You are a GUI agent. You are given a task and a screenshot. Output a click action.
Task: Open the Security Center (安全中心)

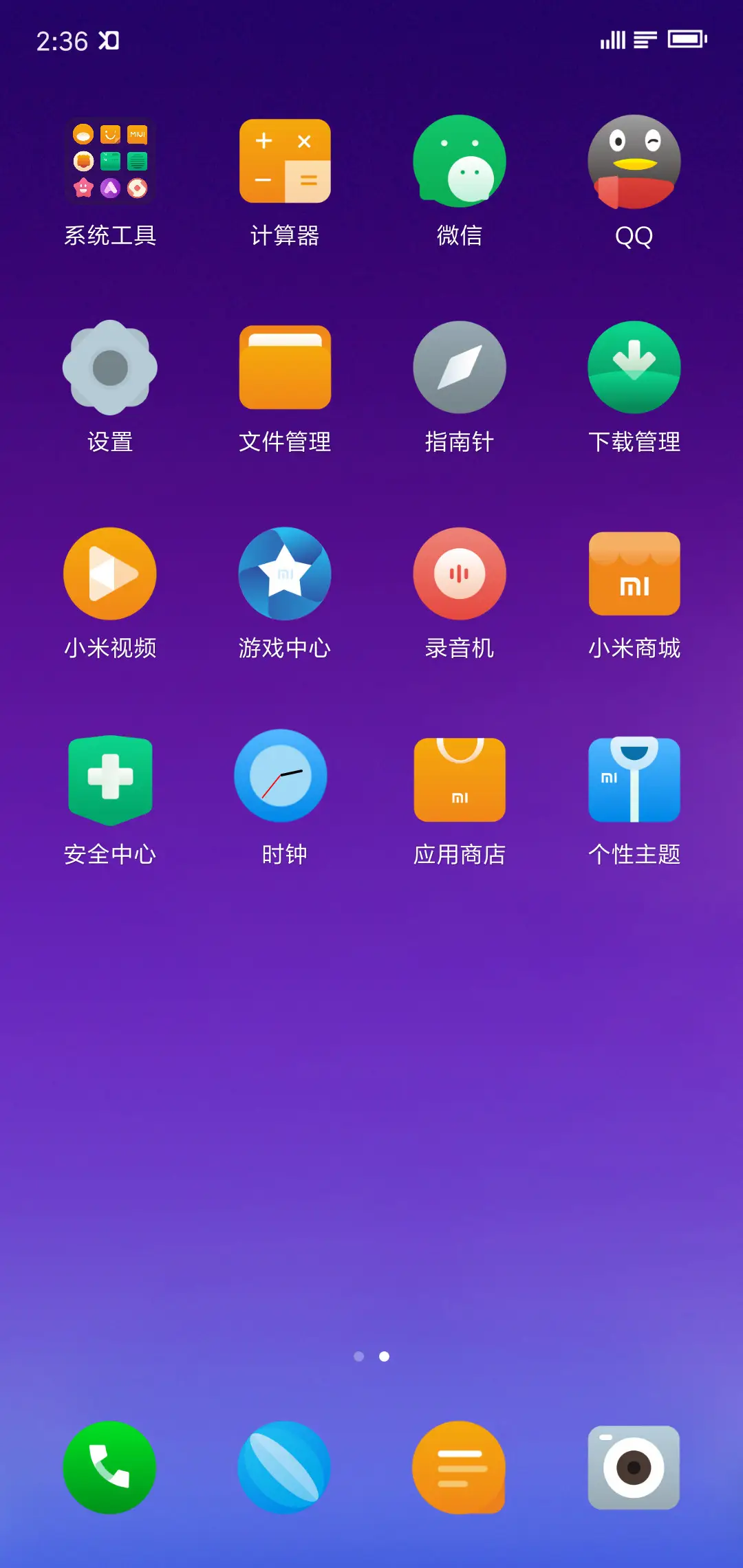[110, 779]
